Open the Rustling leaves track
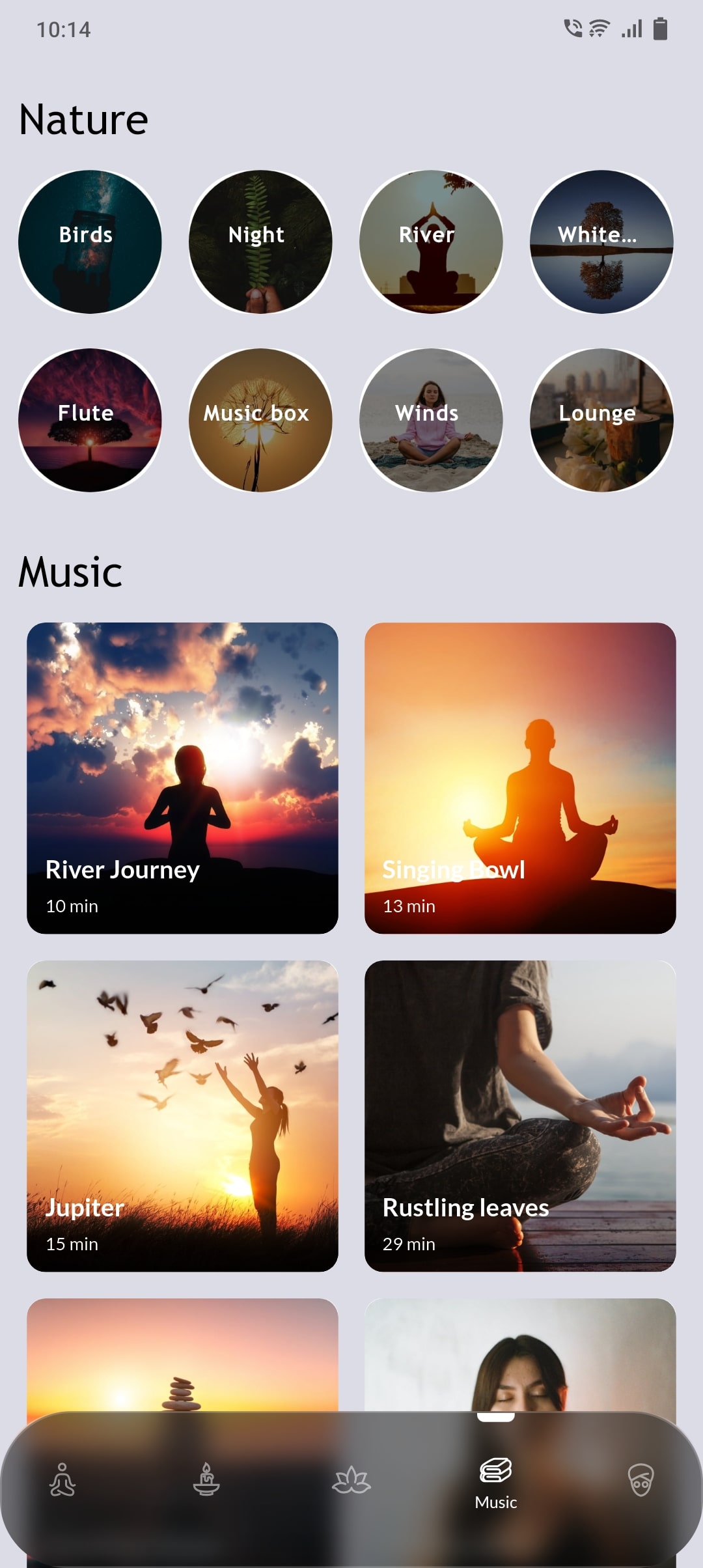Image resolution: width=703 pixels, height=1568 pixels. tap(520, 1115)
